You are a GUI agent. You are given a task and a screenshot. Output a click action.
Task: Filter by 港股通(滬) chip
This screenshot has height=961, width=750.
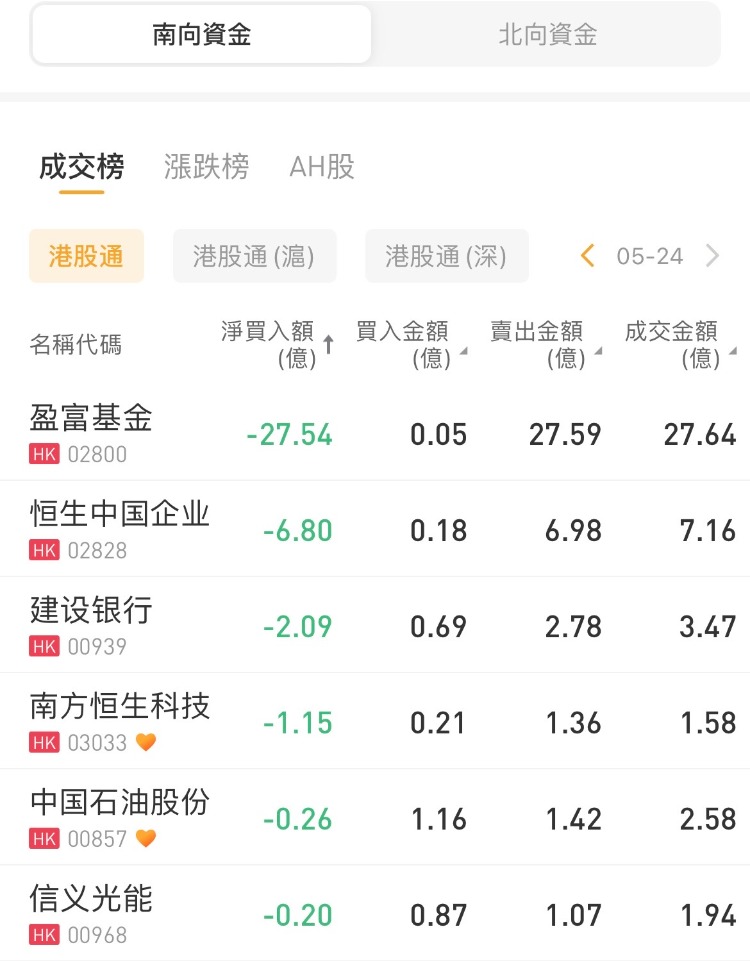point(254,256)
